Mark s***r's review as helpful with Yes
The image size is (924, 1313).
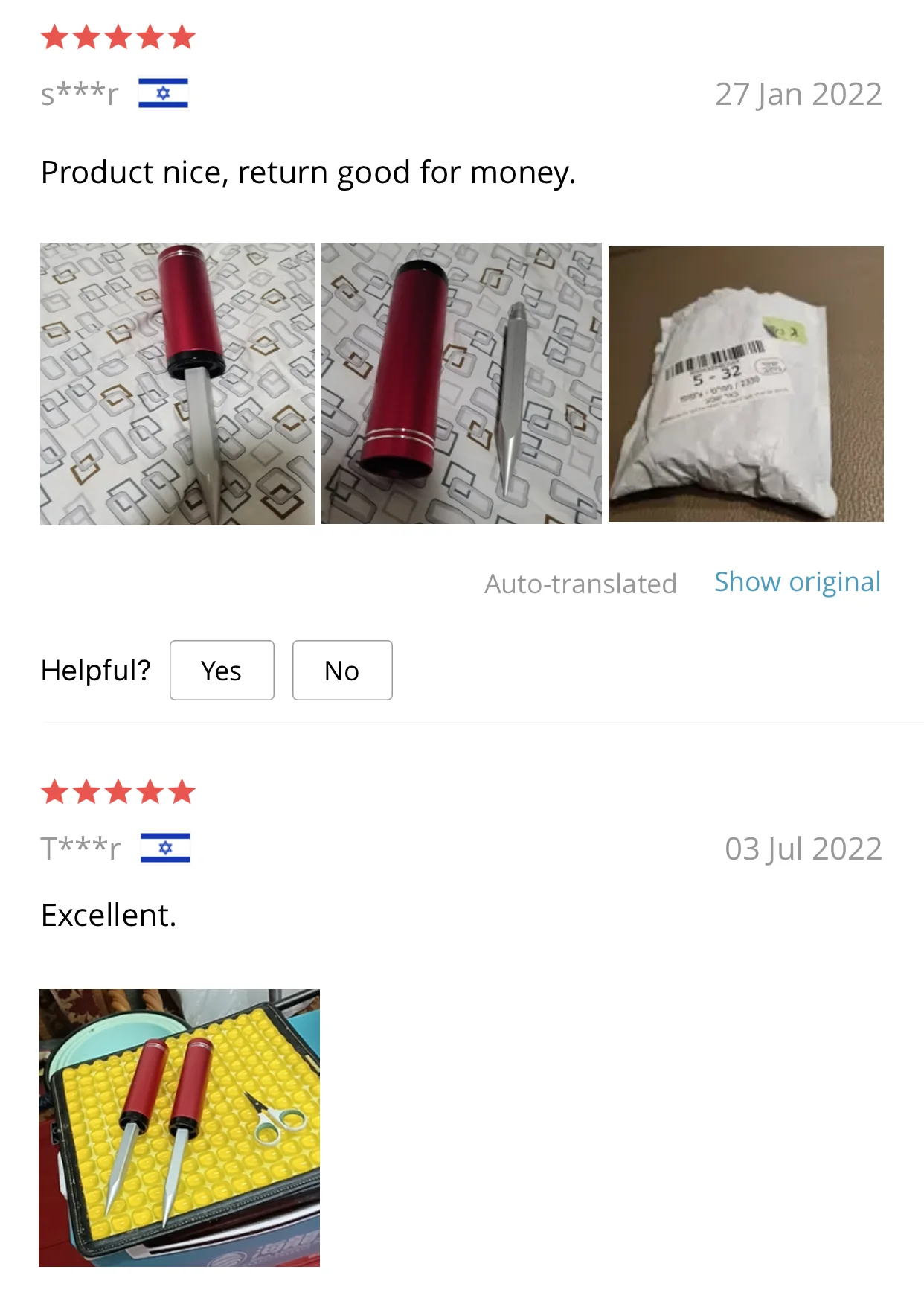(x=222, y=671)
